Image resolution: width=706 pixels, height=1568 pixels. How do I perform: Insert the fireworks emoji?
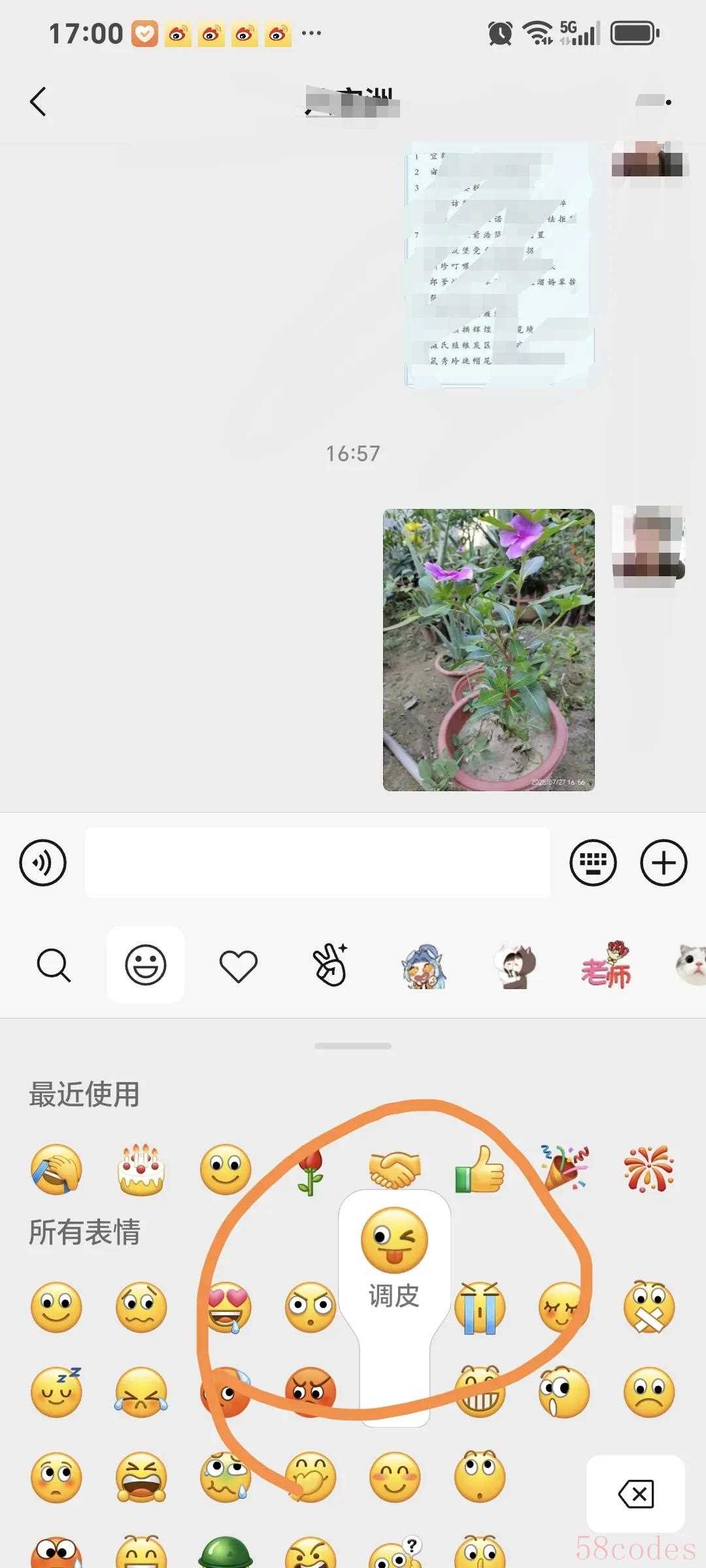tap(648, 1169)
